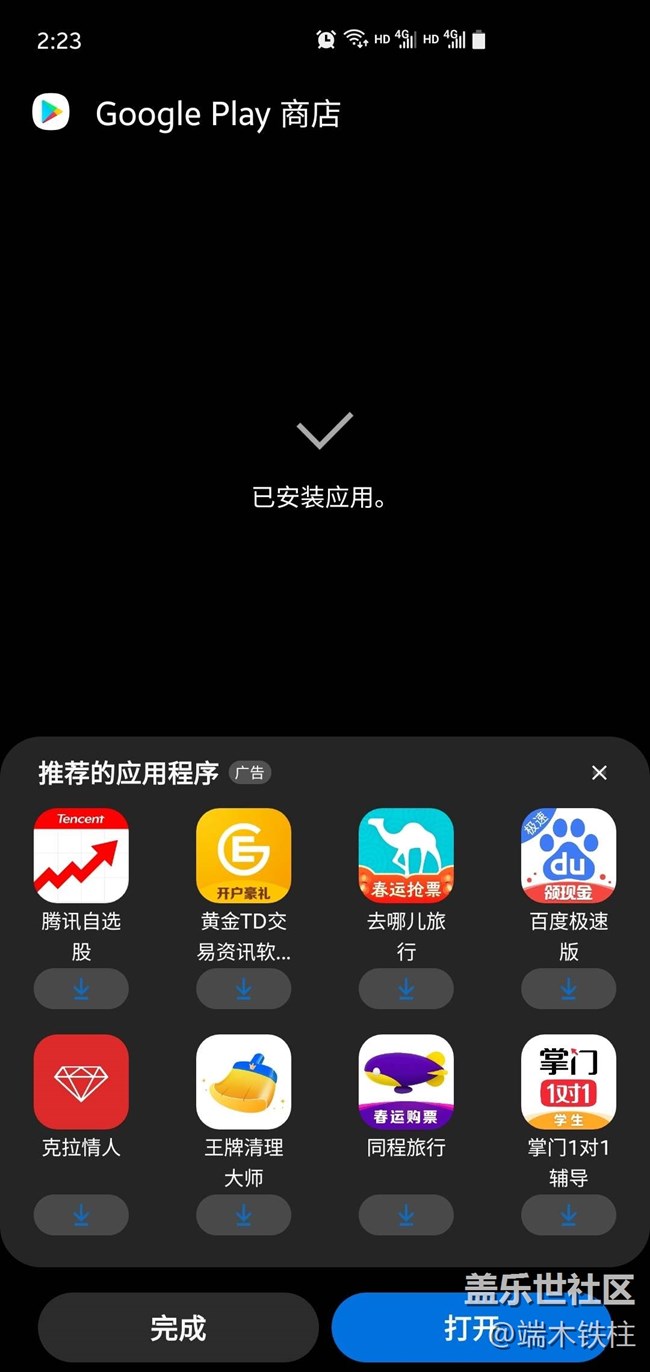
Task: Dismiss the recommended apps panel
Action: (x=599, y=772)
